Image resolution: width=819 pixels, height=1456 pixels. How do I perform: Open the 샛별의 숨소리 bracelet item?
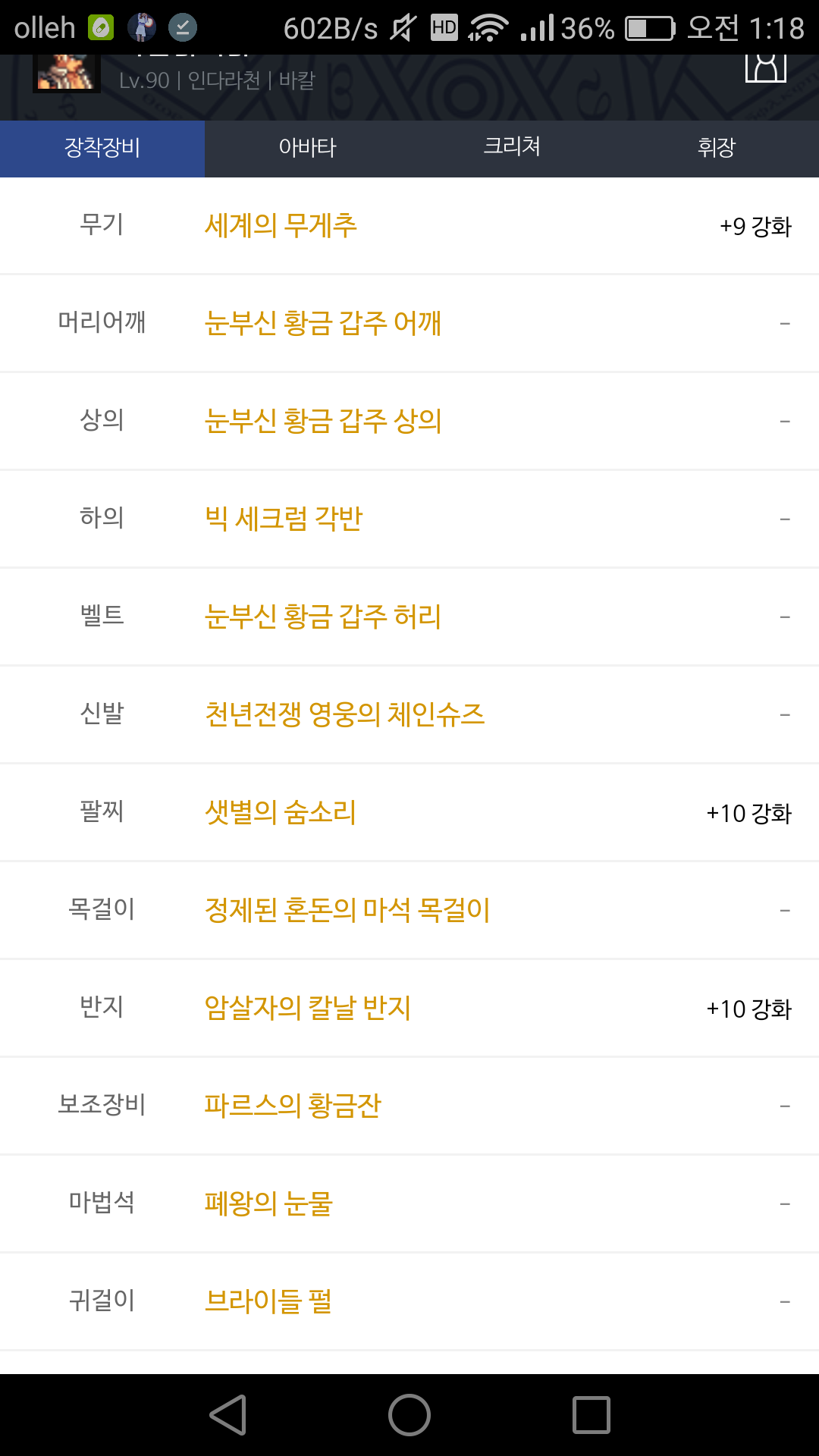pos(281,812)
